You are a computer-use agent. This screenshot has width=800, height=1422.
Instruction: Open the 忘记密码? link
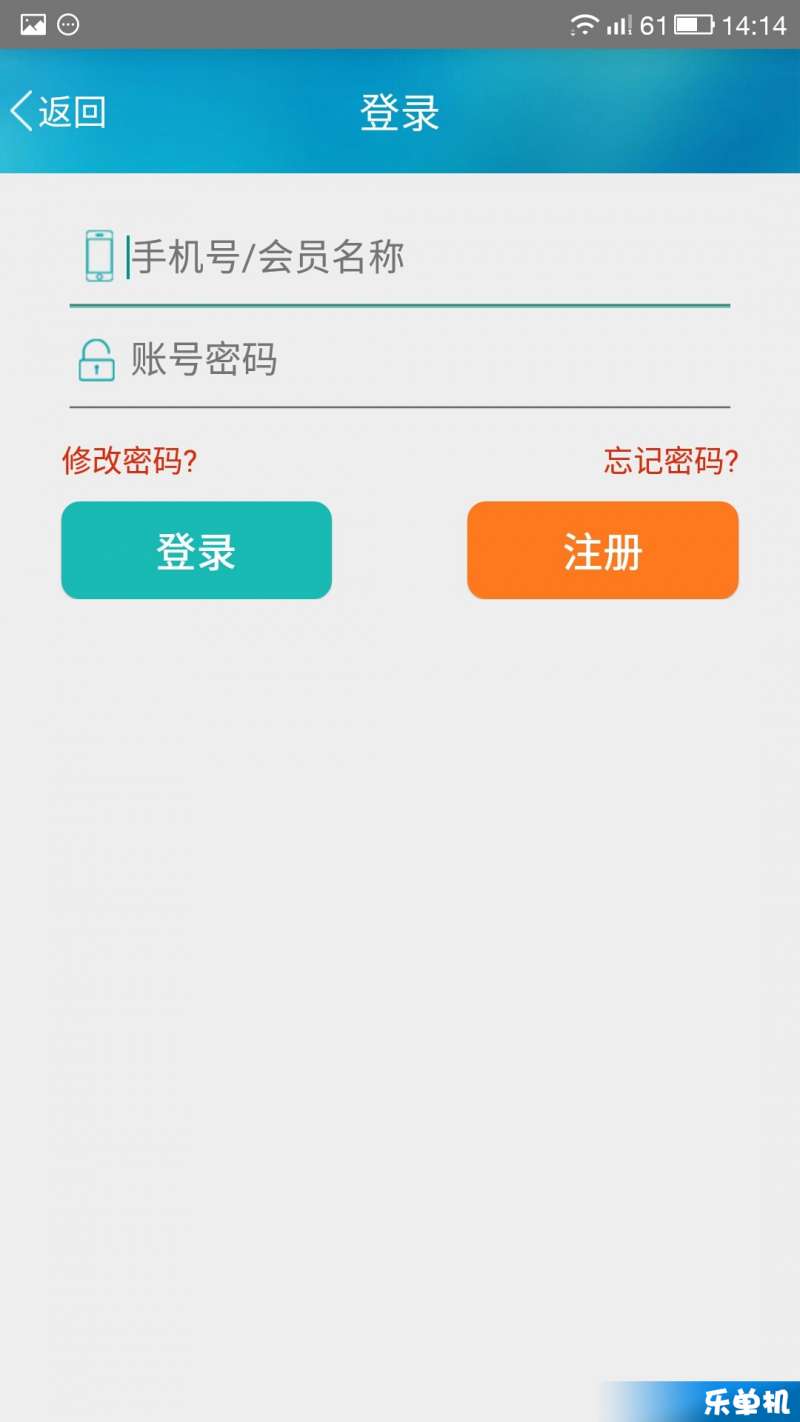coord(671,461)
